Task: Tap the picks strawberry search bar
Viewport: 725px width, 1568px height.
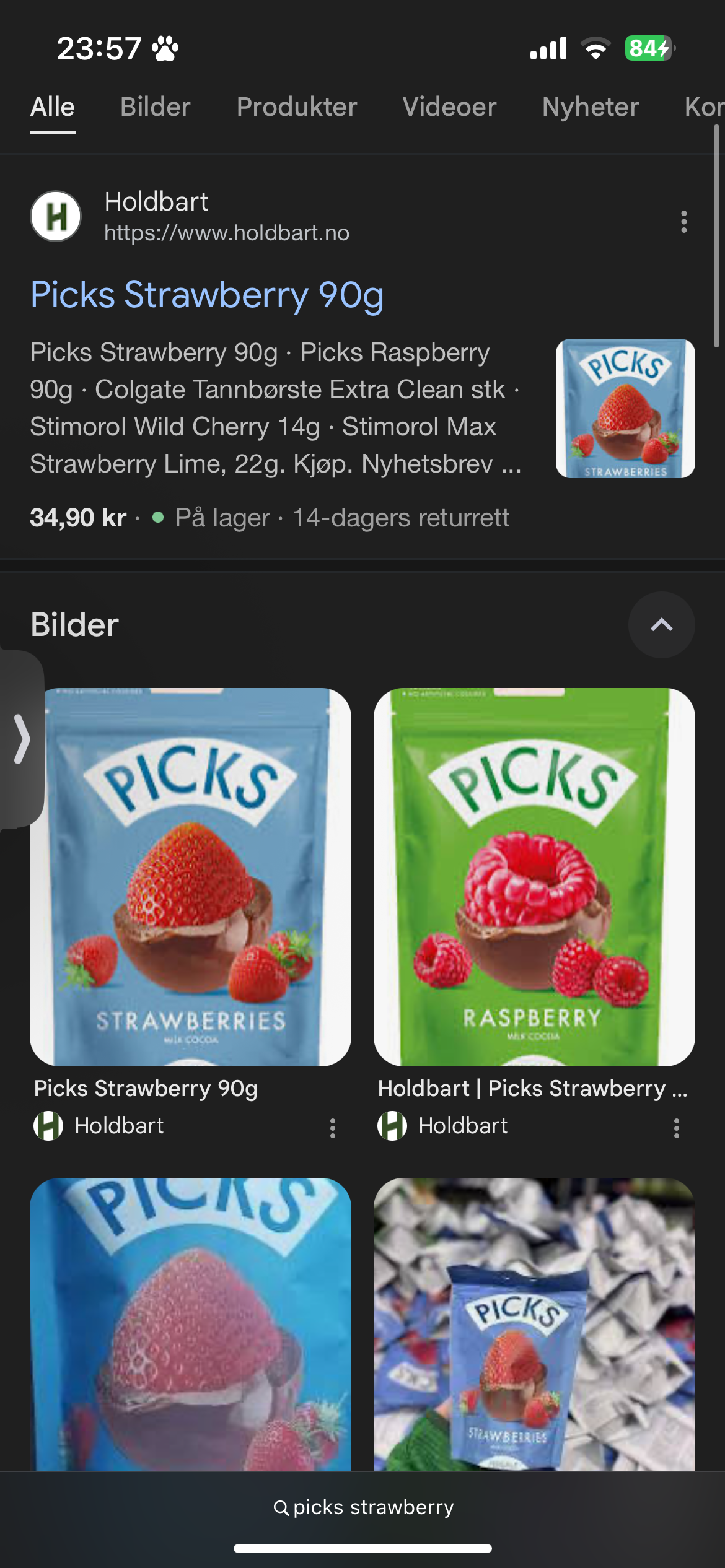Action: click(x=363, y=1507)
